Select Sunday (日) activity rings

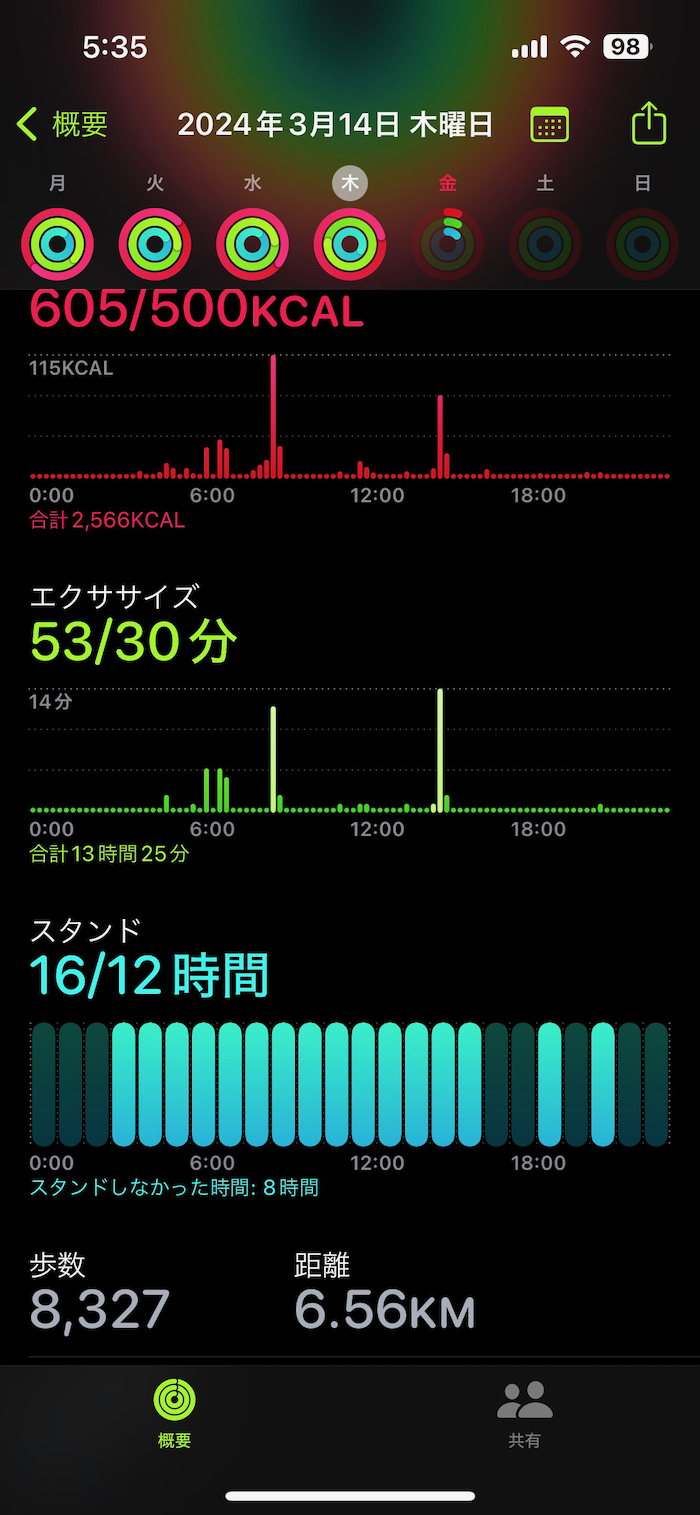pos(643,243)
